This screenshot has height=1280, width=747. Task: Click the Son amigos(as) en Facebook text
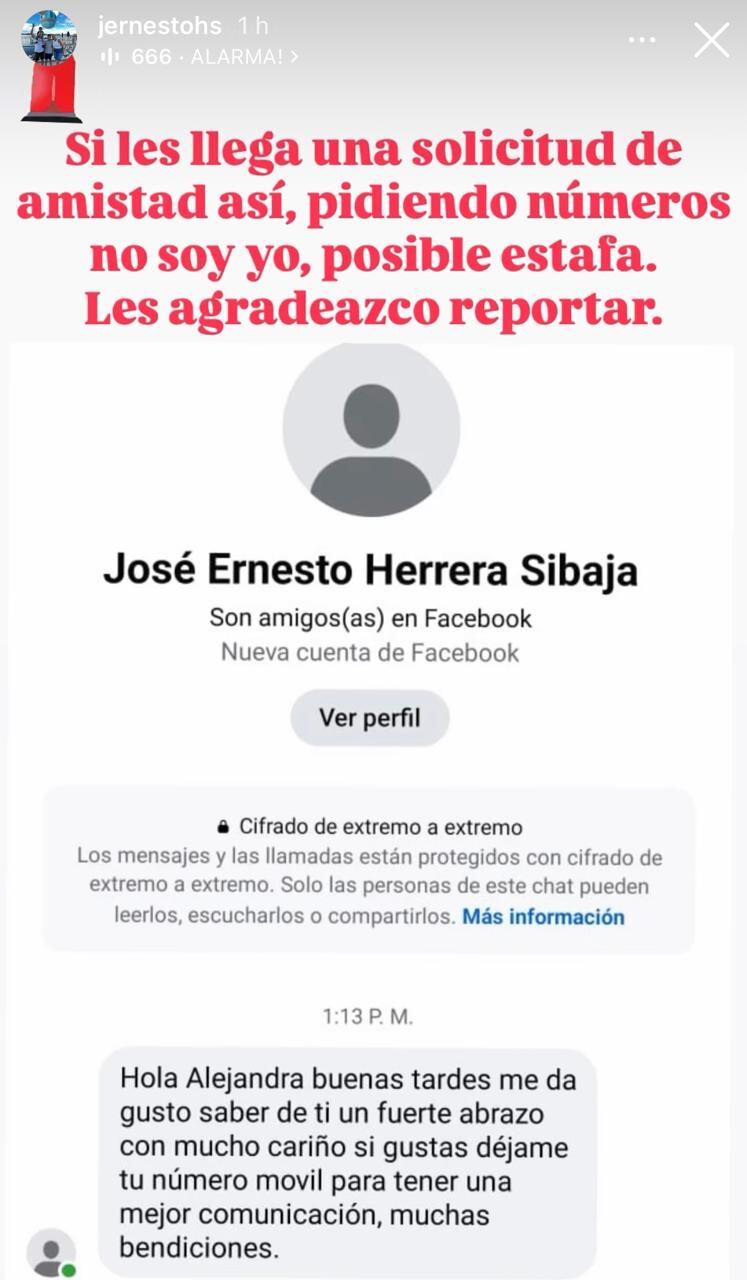click(x=370, y=617)
